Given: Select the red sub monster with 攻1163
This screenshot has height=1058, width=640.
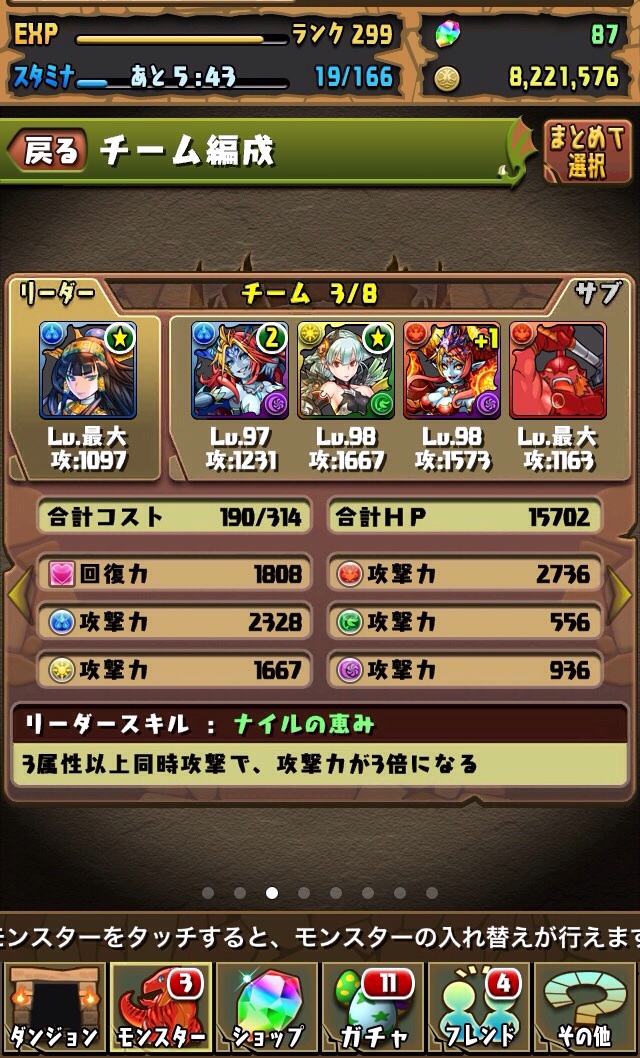Looking at the screenshot, I should pos(557,369).
